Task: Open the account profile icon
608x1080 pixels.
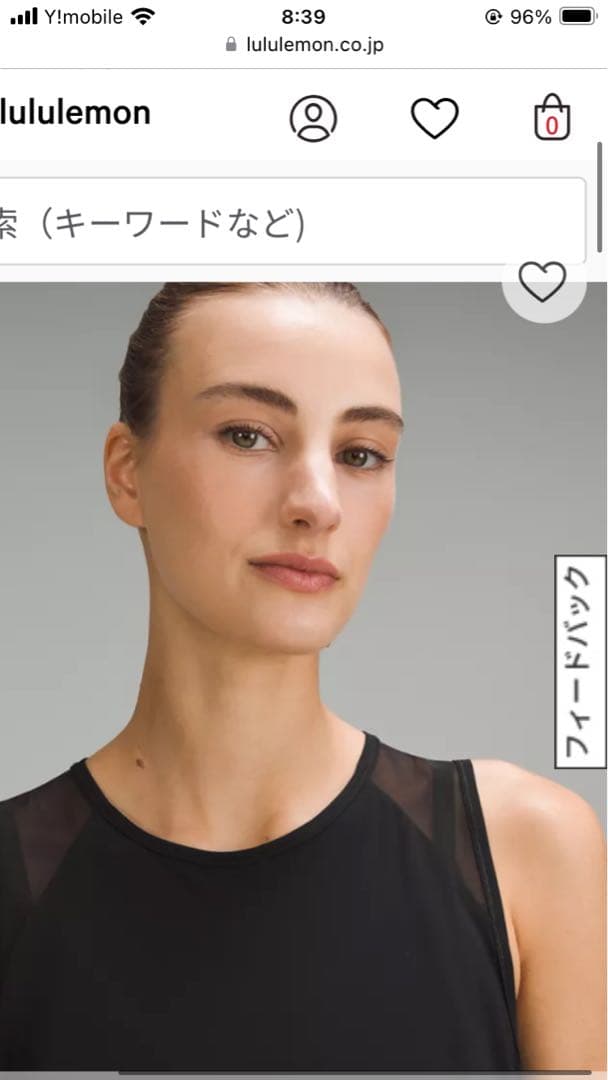Action: pyautogui.click(x=313, y=118)
